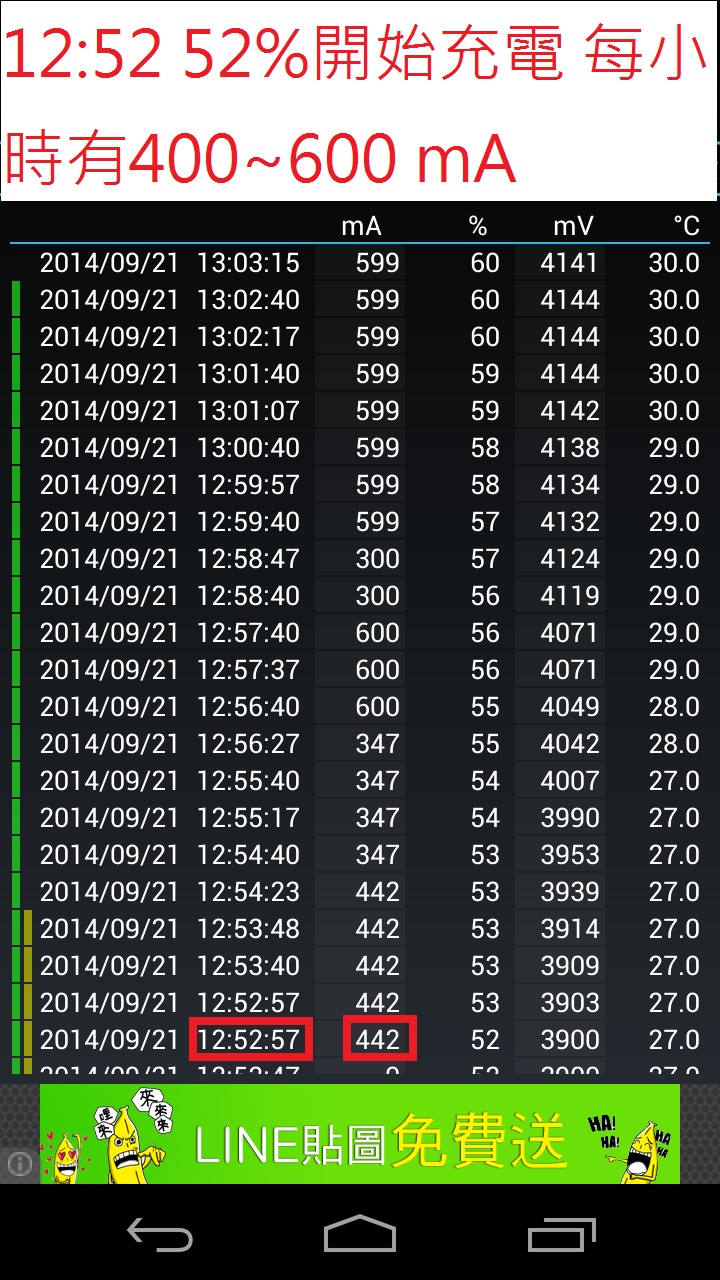720x1280 pixels.
Task: Go to the home screen
Action: [360, 1235]
